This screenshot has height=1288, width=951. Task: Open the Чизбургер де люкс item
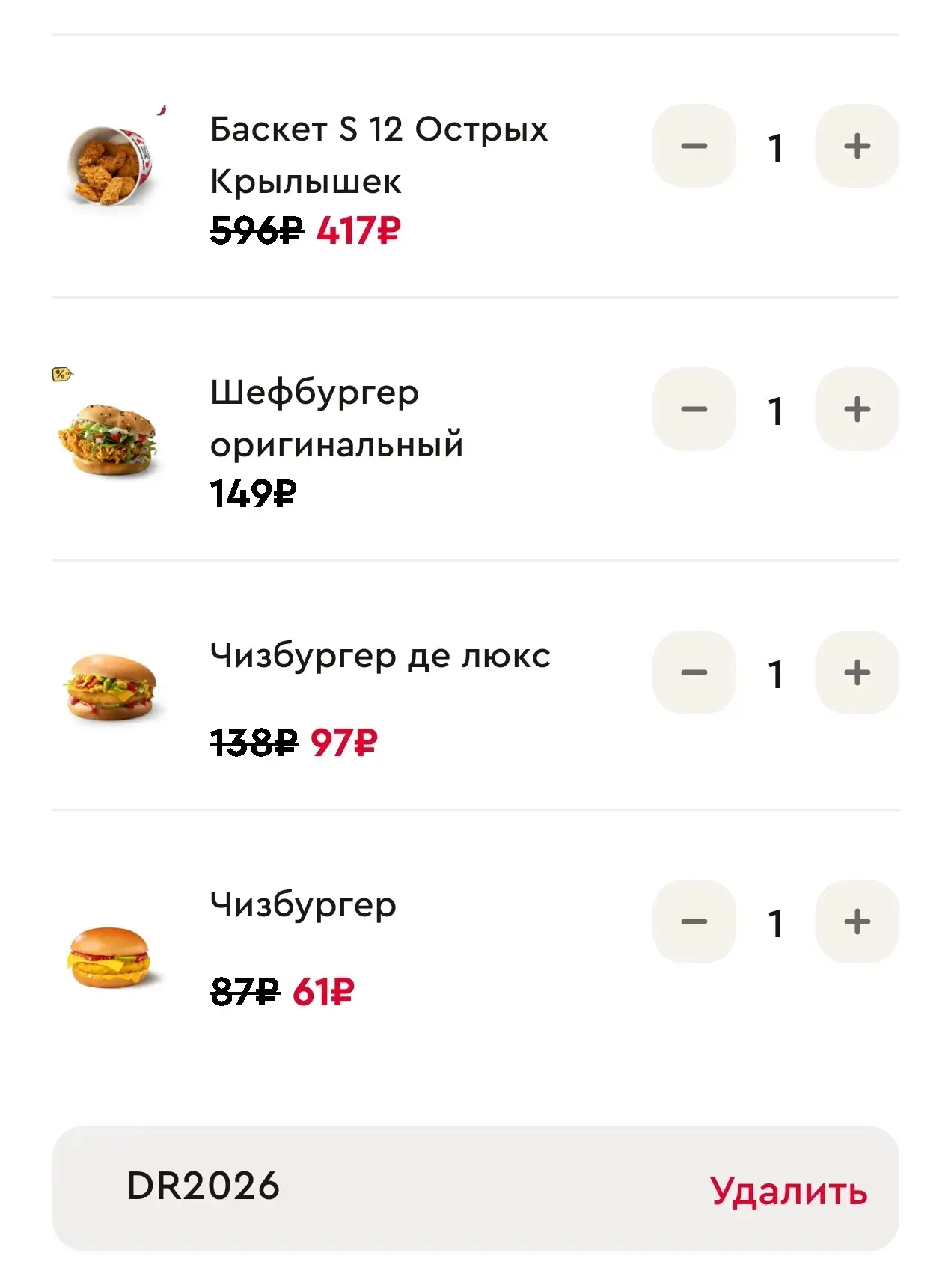click(380, 657)
